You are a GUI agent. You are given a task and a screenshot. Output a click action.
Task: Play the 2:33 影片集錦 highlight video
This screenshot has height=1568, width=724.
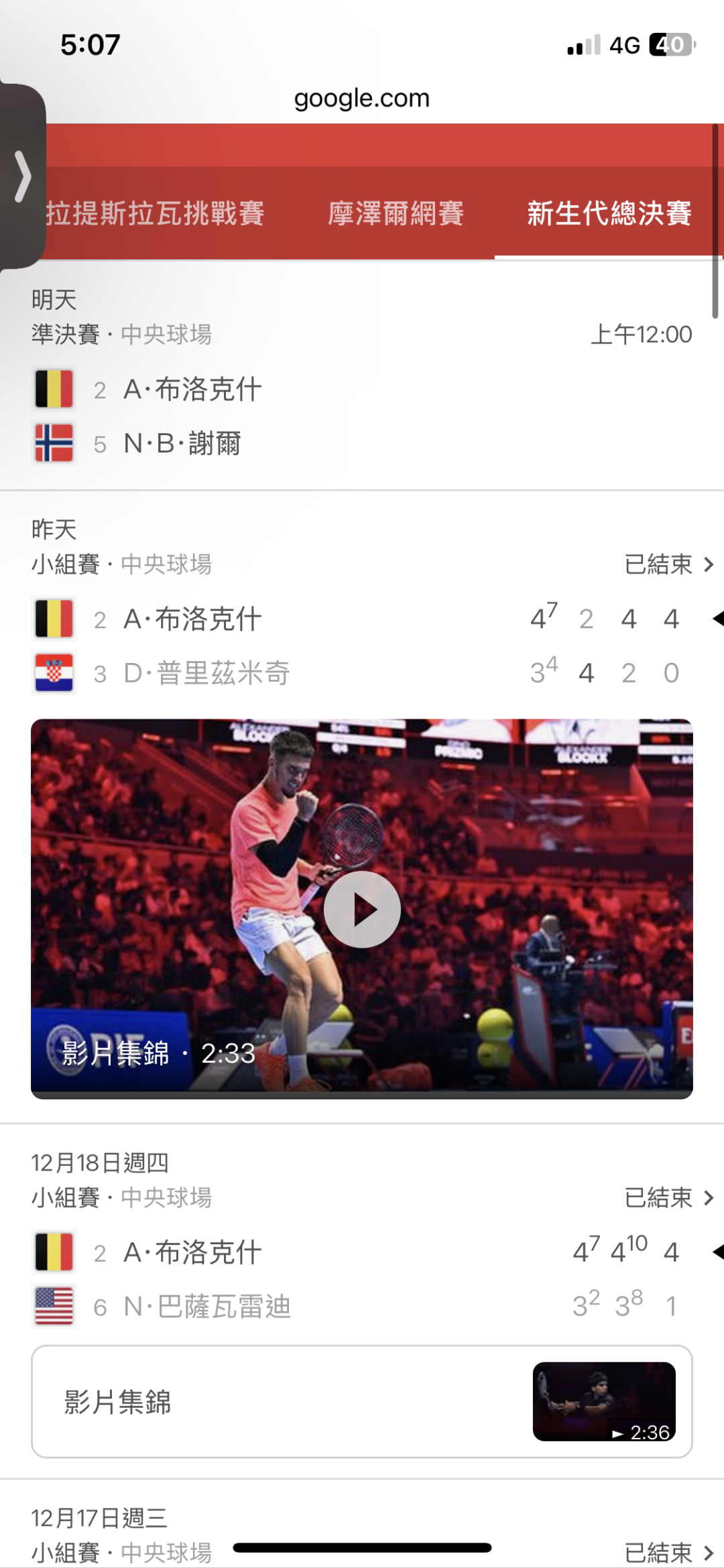[362, 909]
